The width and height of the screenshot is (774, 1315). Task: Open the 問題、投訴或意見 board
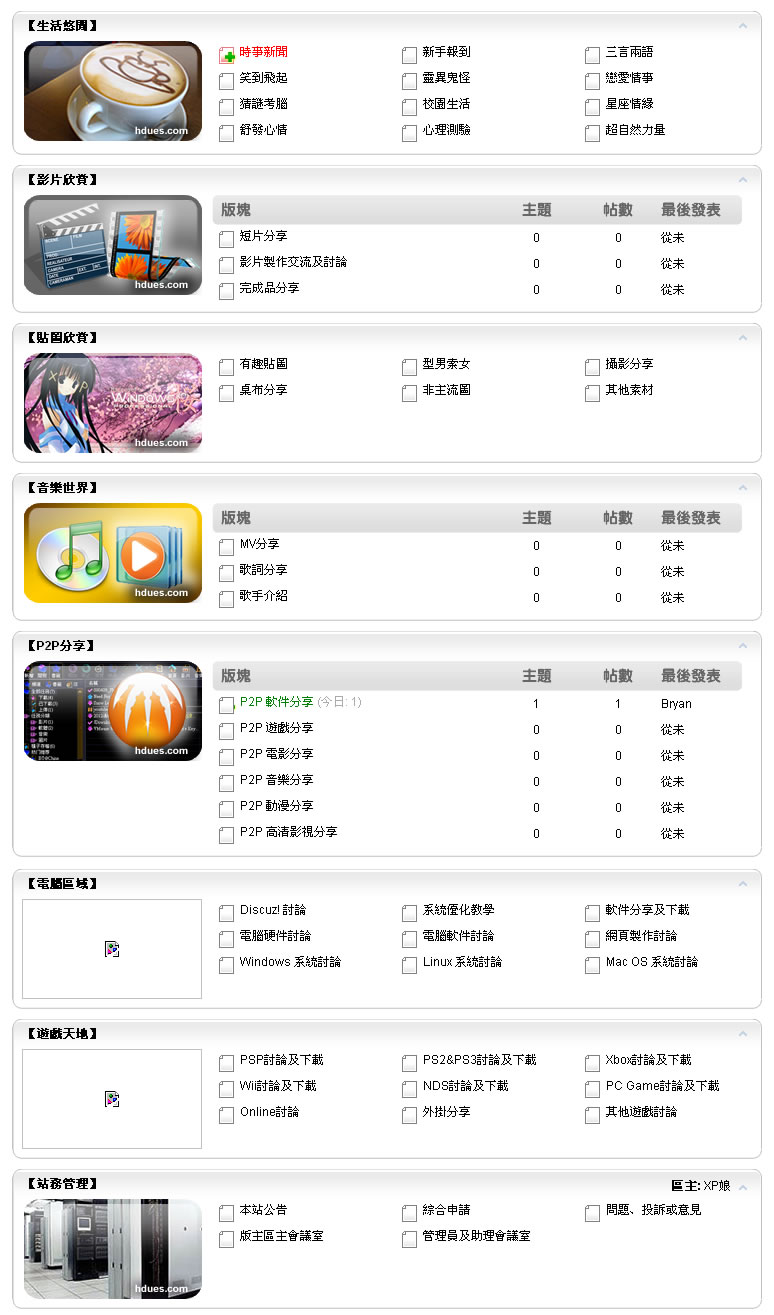pyautogui.click(x=653, y=1210)
